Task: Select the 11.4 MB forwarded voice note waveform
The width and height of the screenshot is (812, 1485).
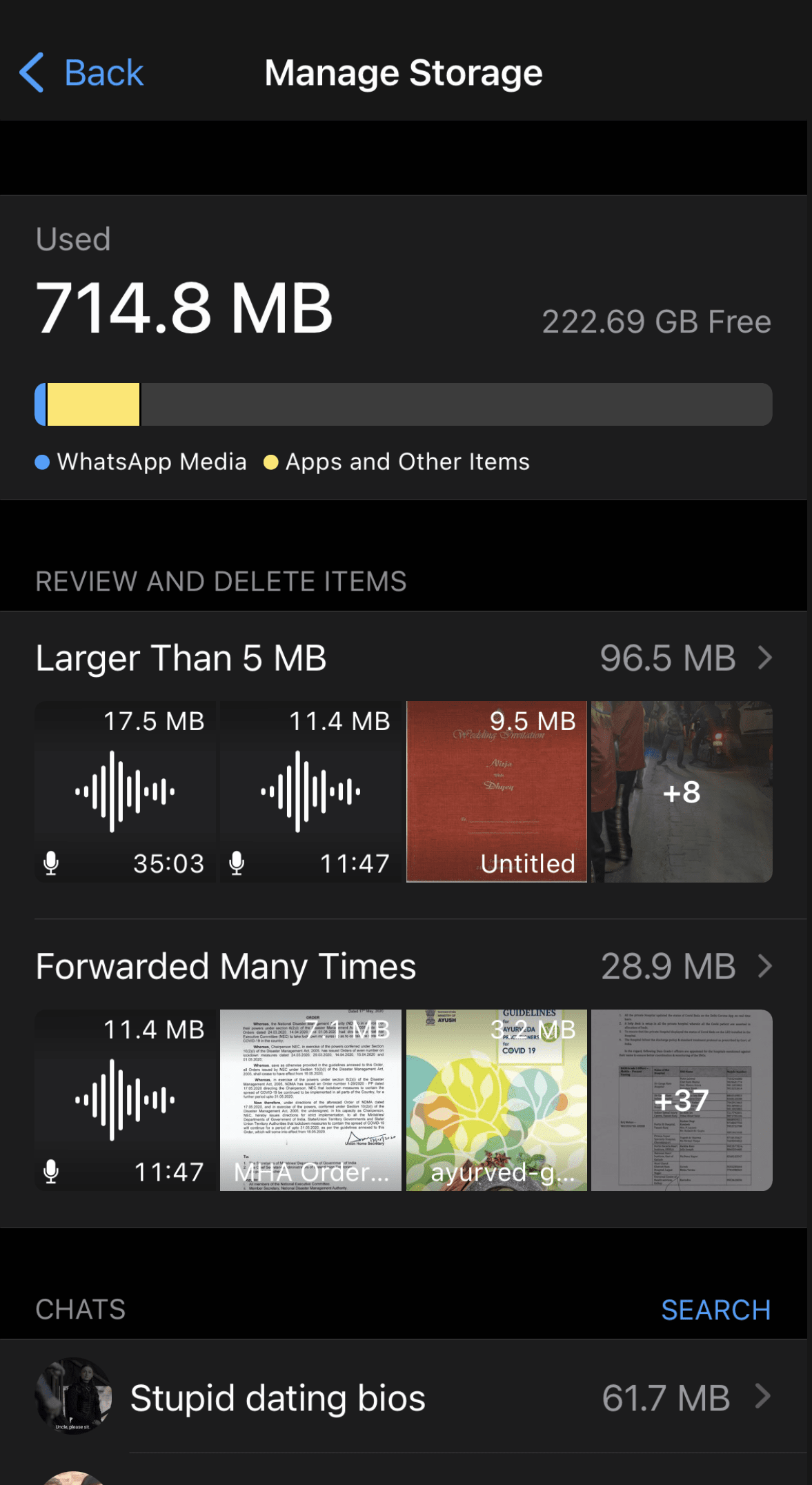Action: pyautogui.click(x=125, y=1101)
